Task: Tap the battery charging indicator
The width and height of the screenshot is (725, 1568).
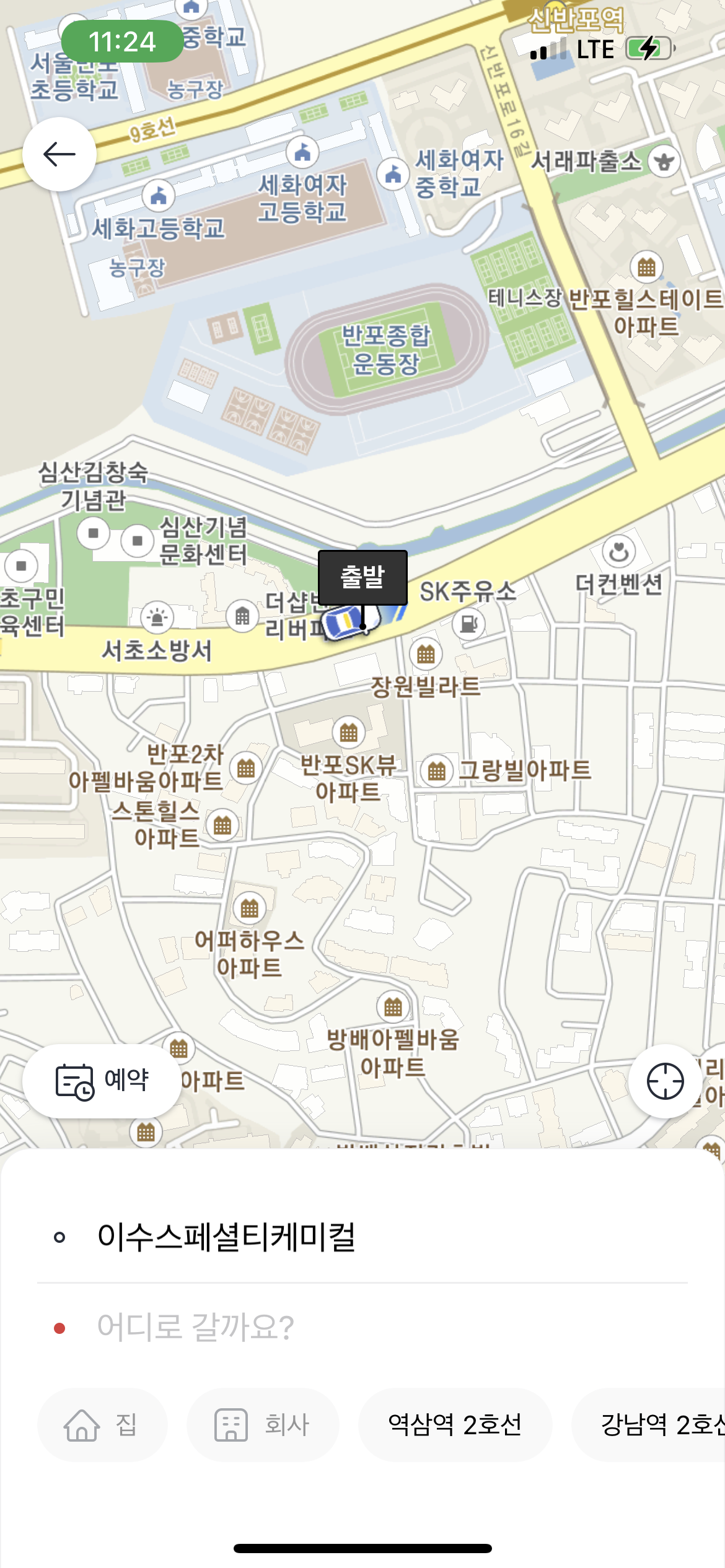Action: point(648,47)
